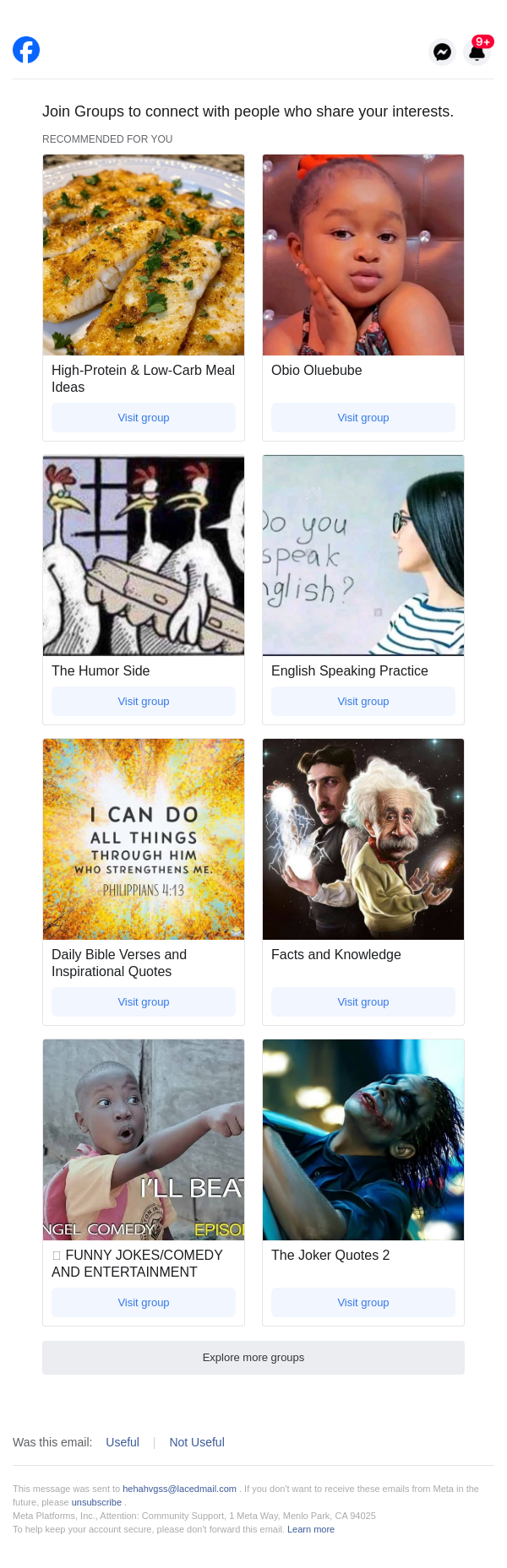This screenshot has width=507, height=1568.
Task: Visit the Daily Bible Verses group
Action: (x=144, y=1002)
